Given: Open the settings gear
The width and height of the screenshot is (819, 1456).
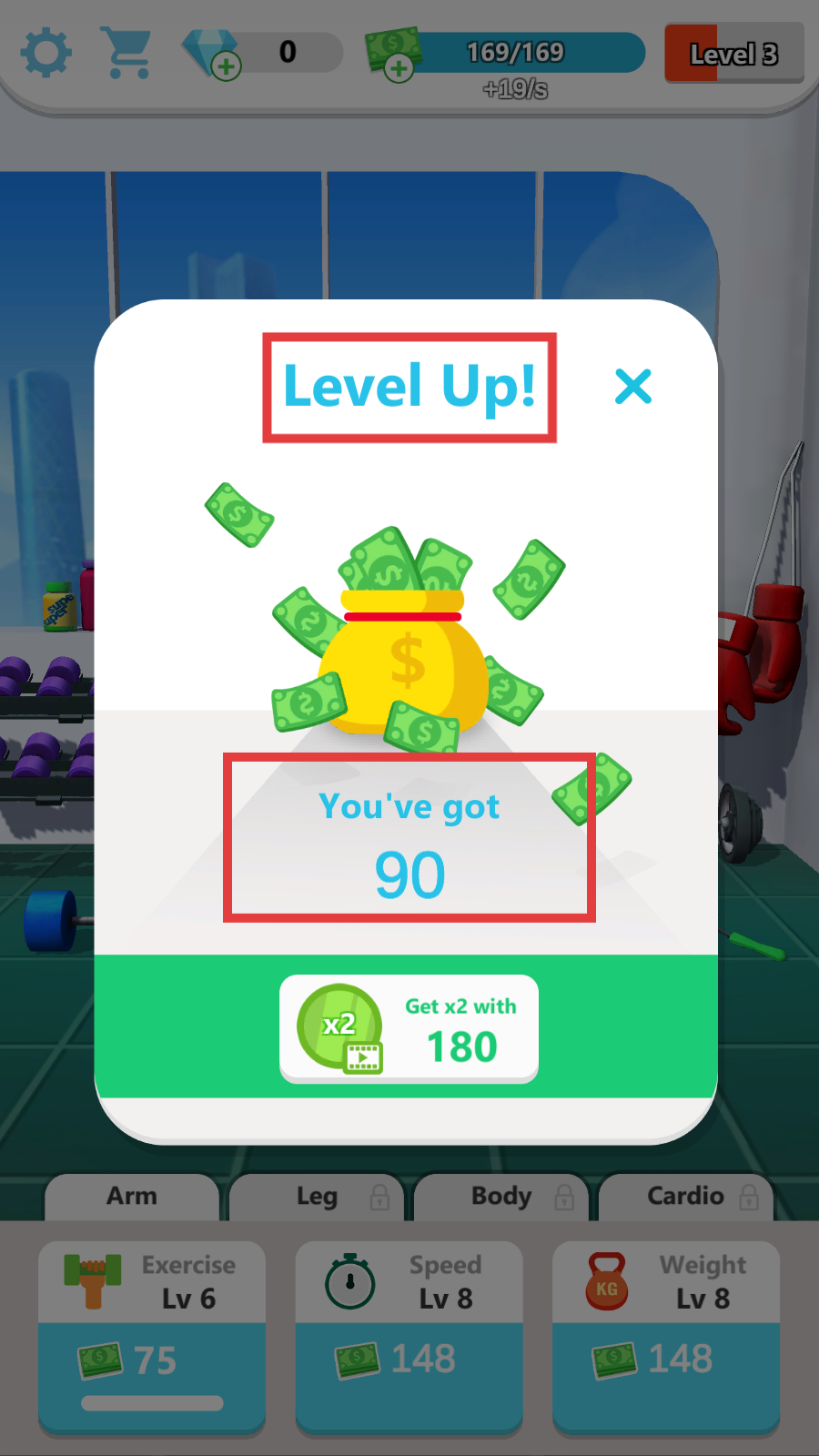Looking at the screenshot, I should [x=46, y=53].
